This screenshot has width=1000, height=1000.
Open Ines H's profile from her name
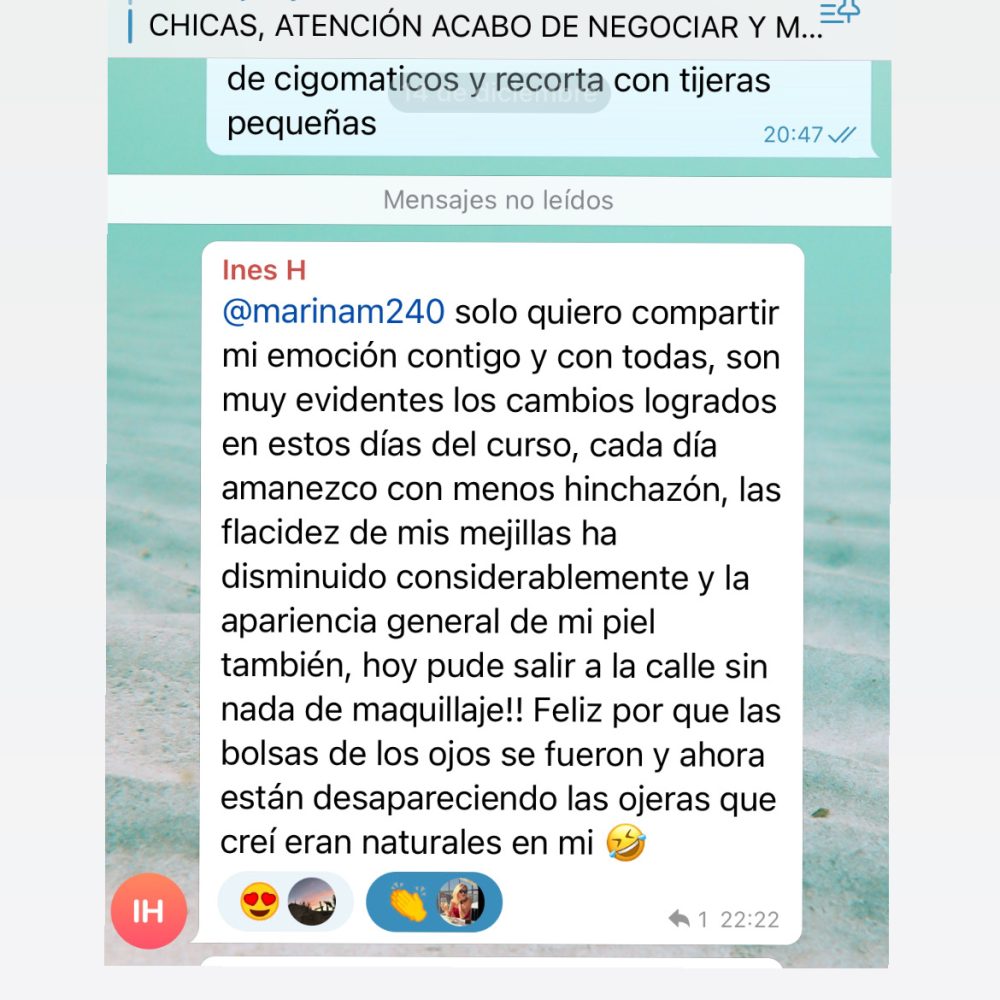[x=264, y=270]
